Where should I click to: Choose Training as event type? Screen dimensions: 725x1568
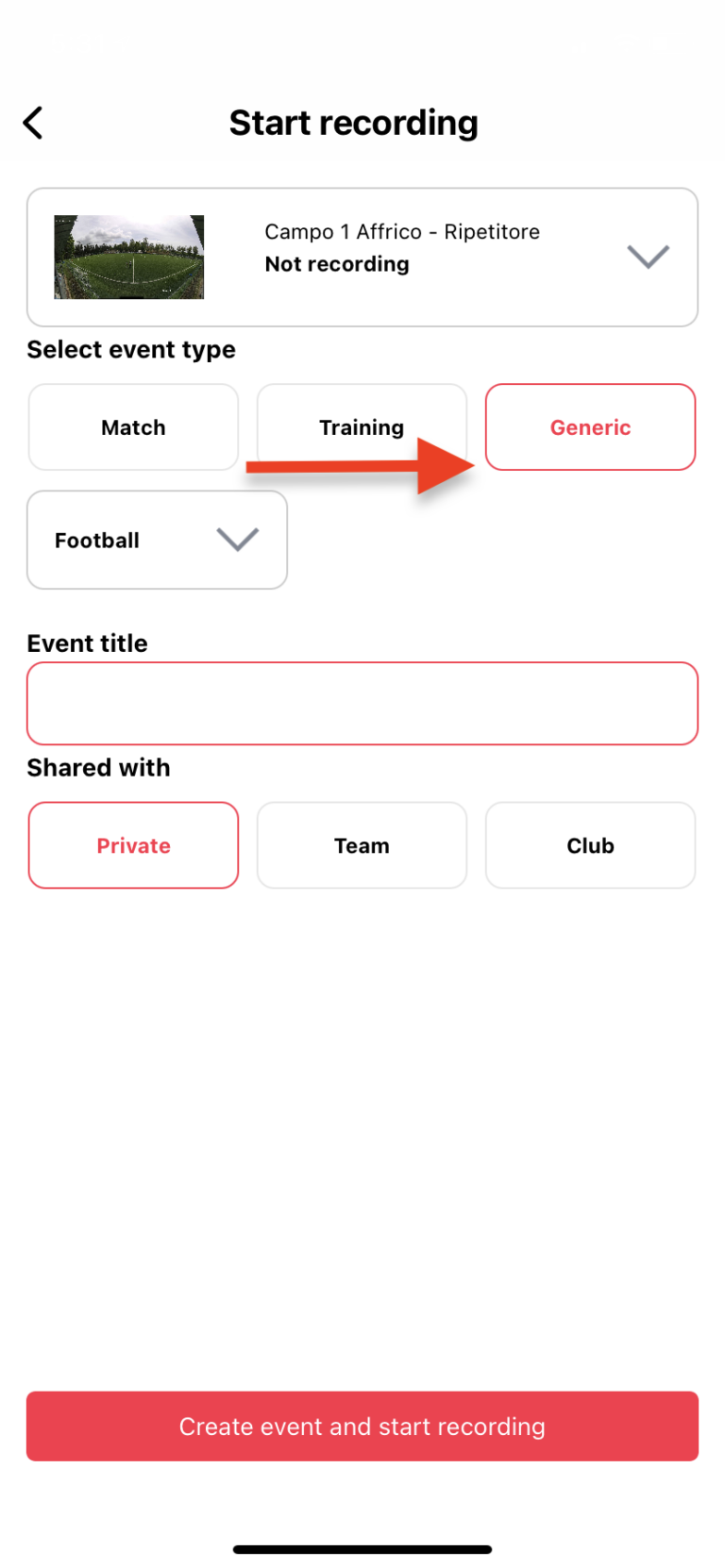pos(362,426)
